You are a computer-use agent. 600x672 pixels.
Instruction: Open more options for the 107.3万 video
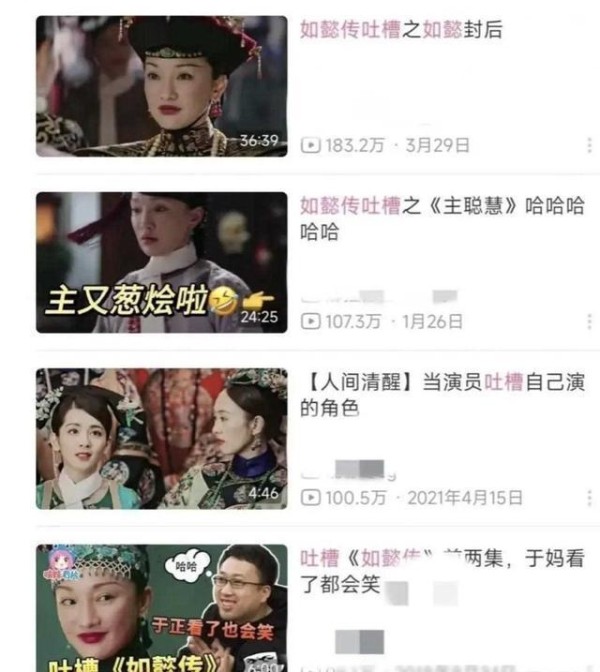pos(589,322)
